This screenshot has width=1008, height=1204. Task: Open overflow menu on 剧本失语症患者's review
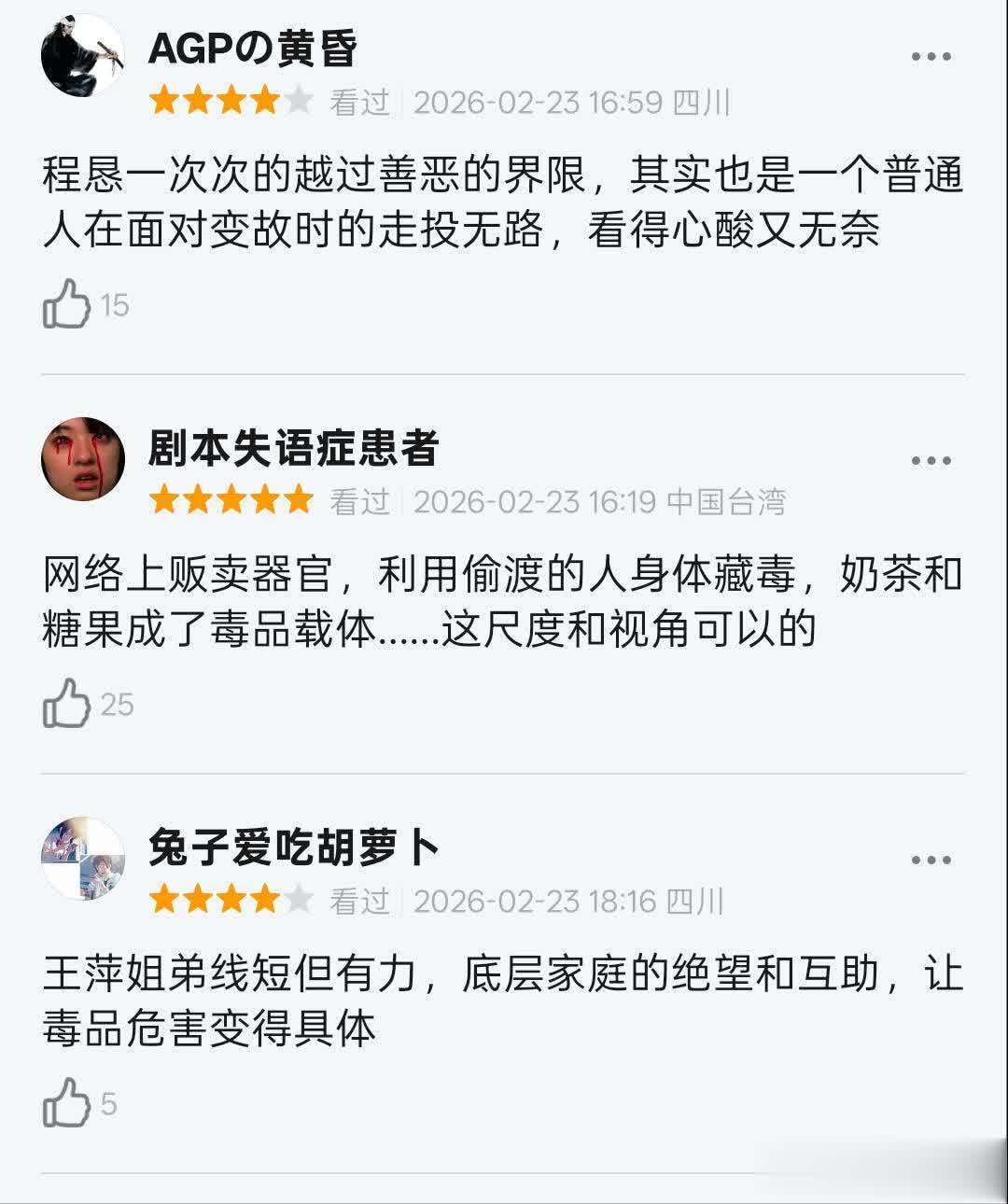pyautogui.click(x=931, y=461)
